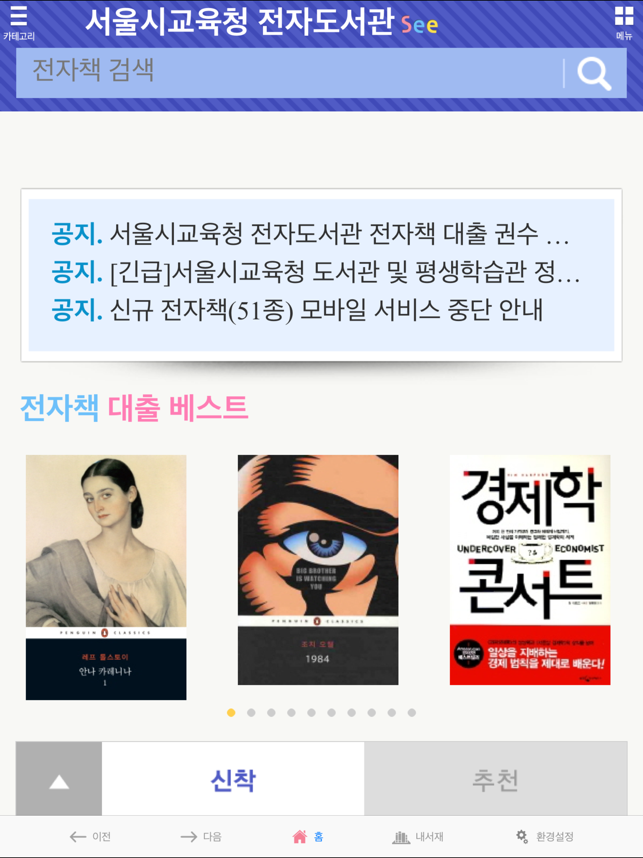Viewport: 643px width, 858px height.
Task: Open the 1984 book cover
Action: pos(318,569)
